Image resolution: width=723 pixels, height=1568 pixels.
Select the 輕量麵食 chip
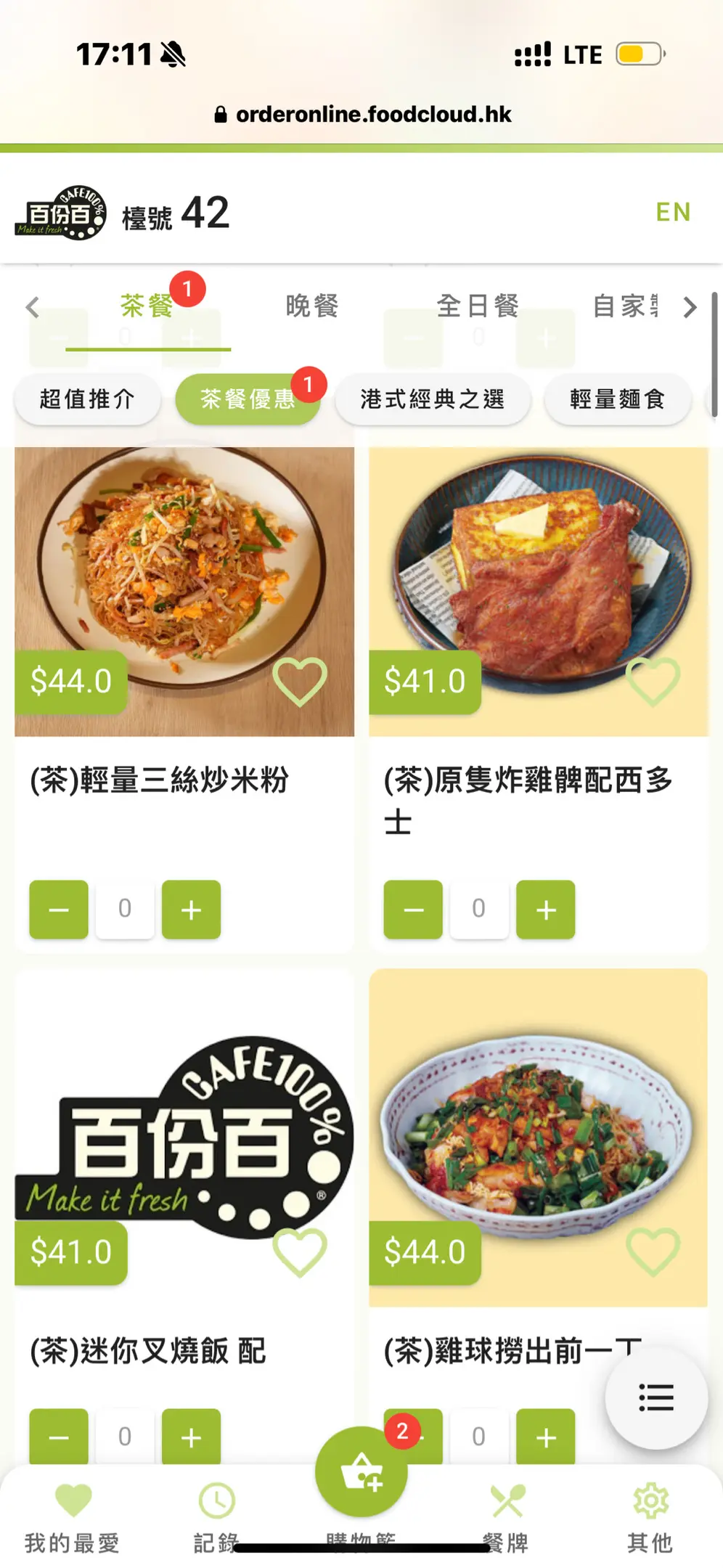(617, 399)
